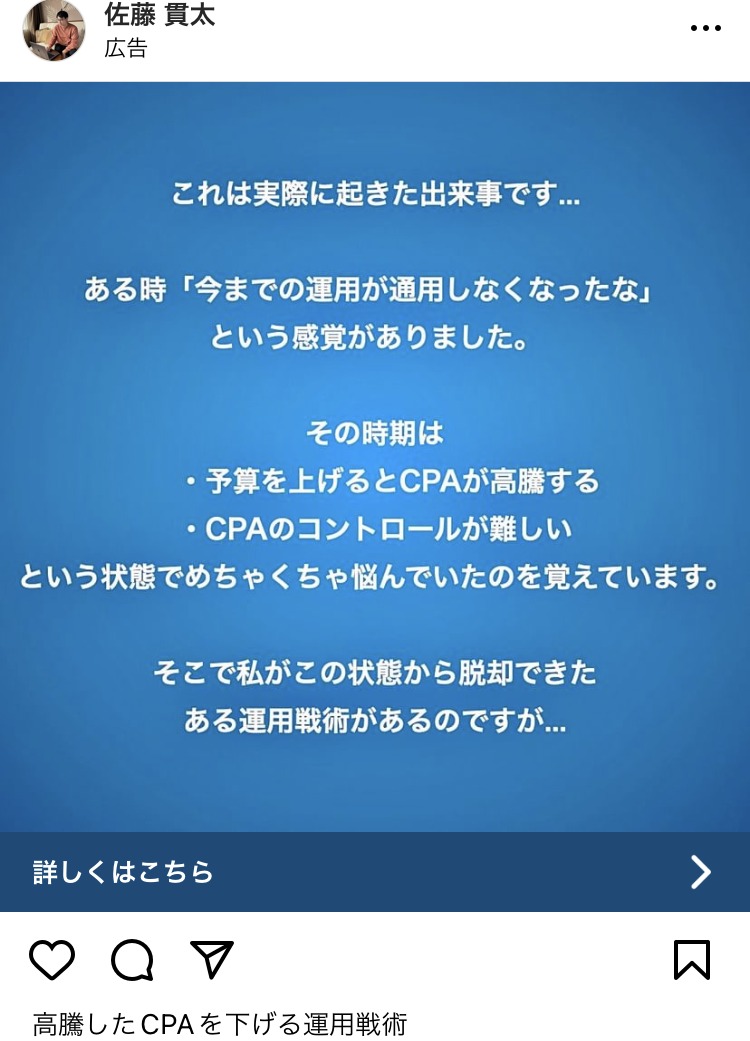The height and width of the screenshot is (1041, 750).
Task: Visit 佐藤 貫太 account name
Action: (160, 16)
